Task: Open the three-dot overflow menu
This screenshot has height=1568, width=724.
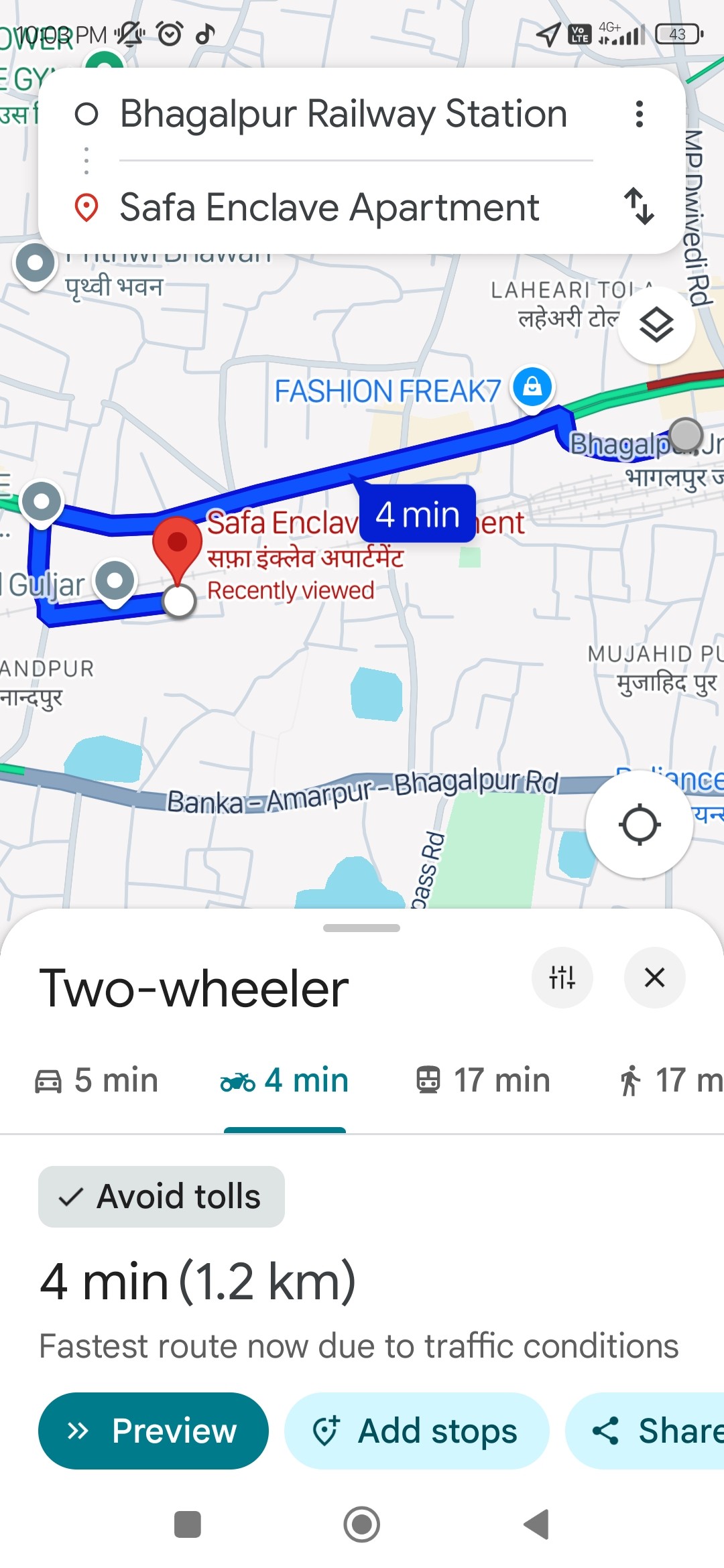Action: (x=639, y=114)
